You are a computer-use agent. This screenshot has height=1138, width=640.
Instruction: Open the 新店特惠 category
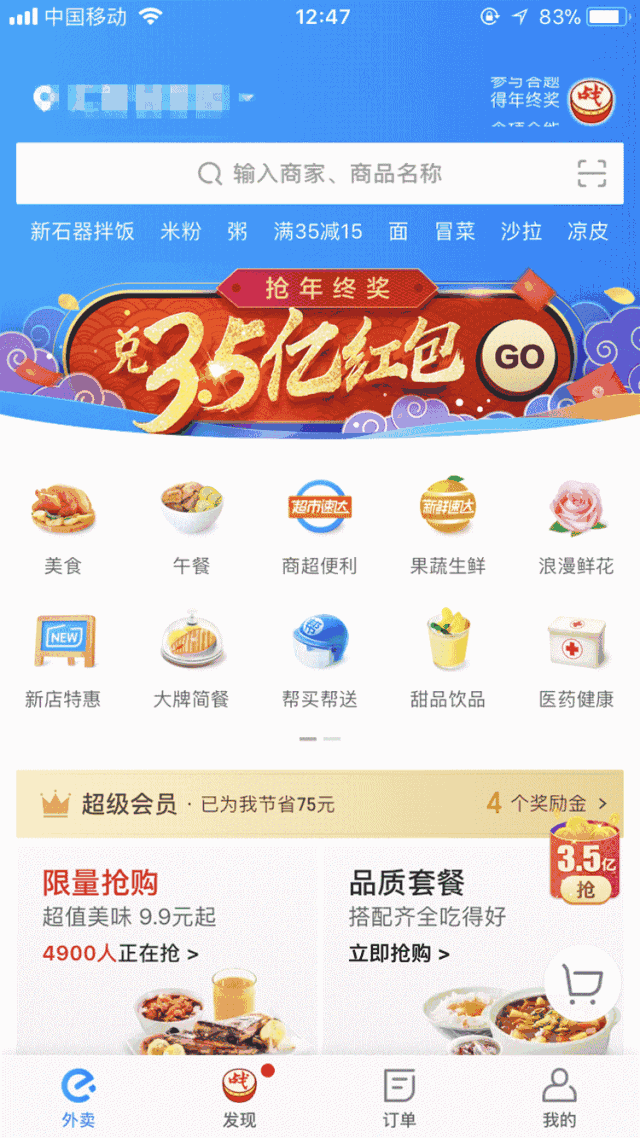[x=63, y=658]
